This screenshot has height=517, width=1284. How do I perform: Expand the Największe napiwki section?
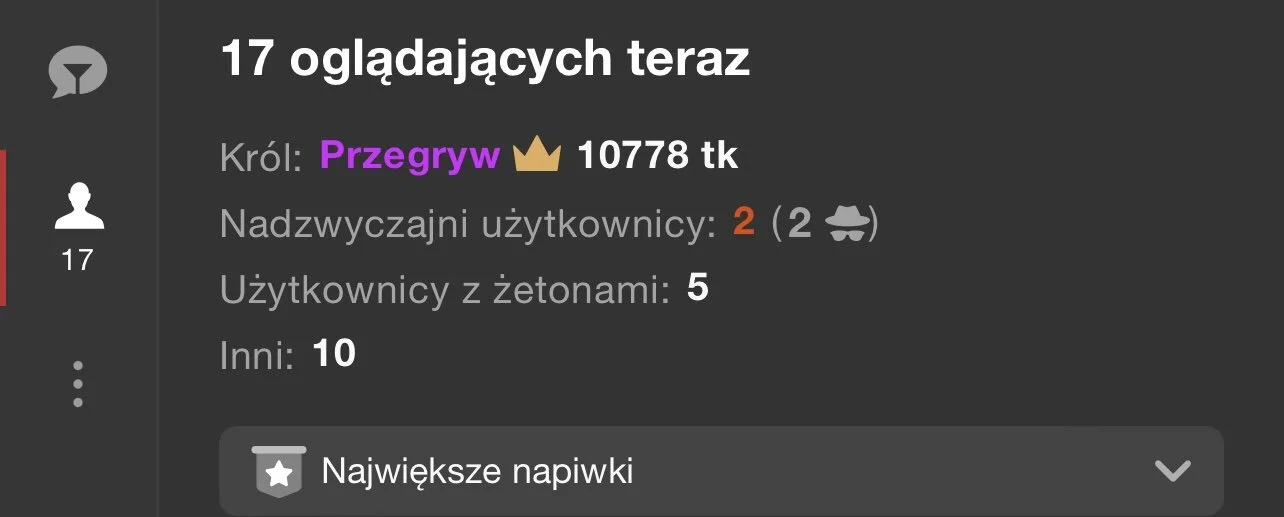720,471
